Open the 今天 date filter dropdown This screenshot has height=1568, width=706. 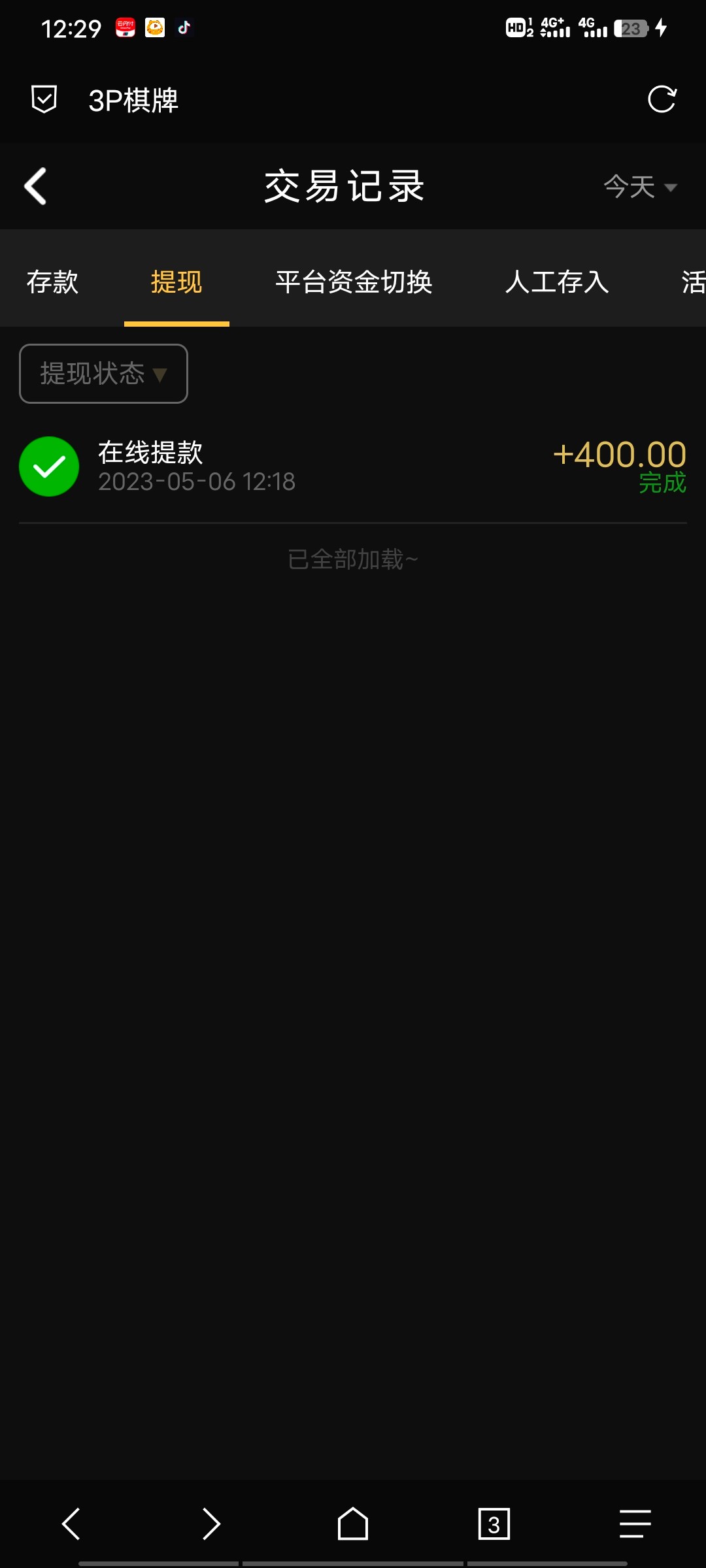tap(639, 187)
